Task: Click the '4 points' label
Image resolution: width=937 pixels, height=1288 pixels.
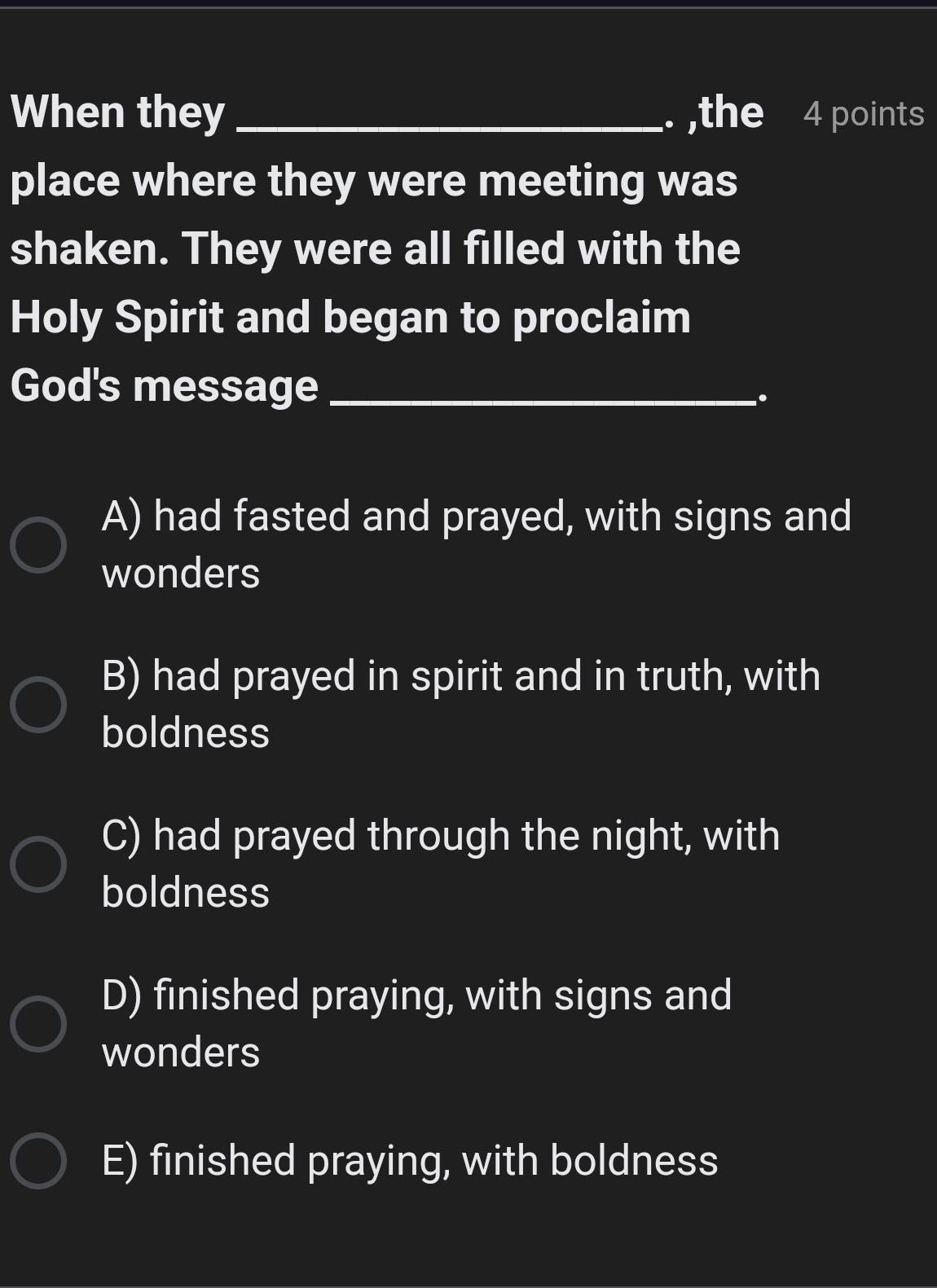Action: point(861,115)
